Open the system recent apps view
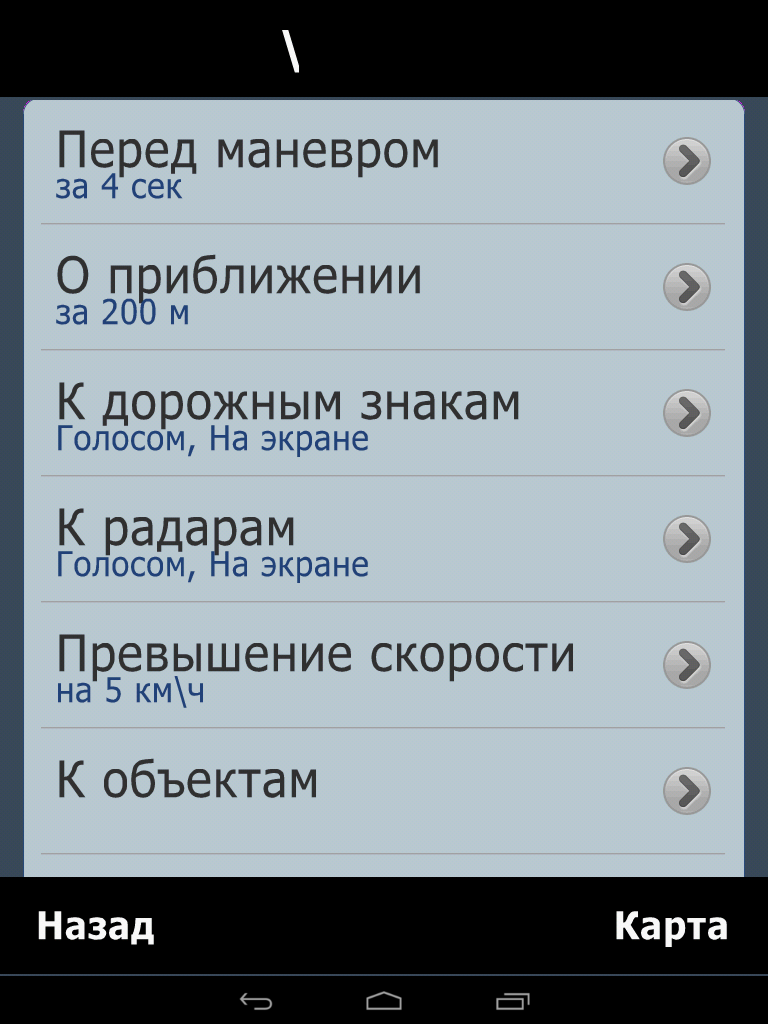 (512, 1000)
